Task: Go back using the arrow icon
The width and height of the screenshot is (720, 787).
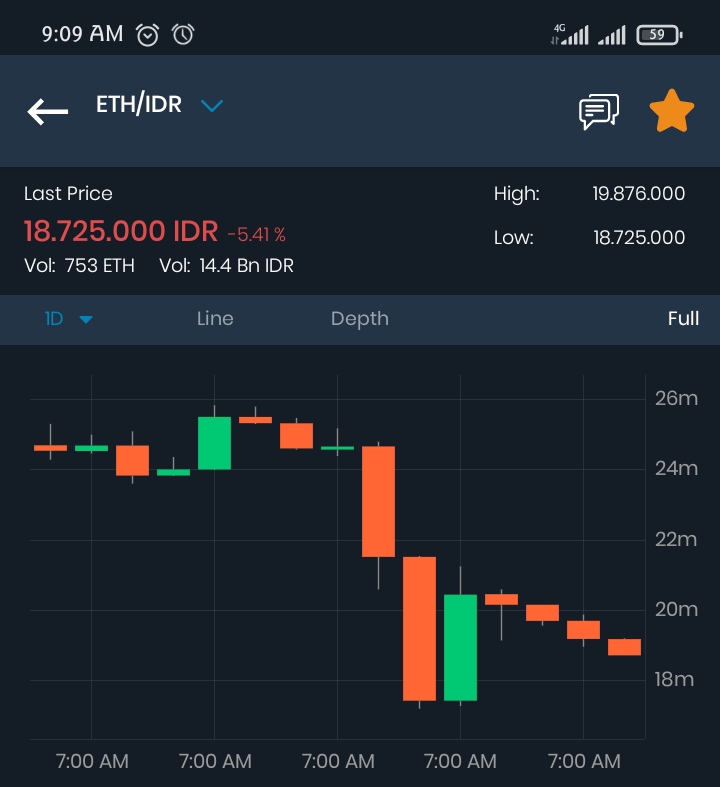Action: 48,111
